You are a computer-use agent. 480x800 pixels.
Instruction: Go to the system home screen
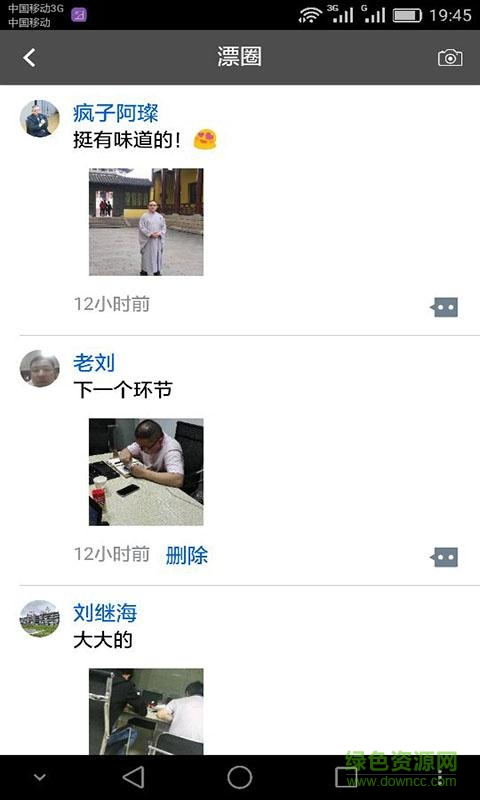(240, 778)
